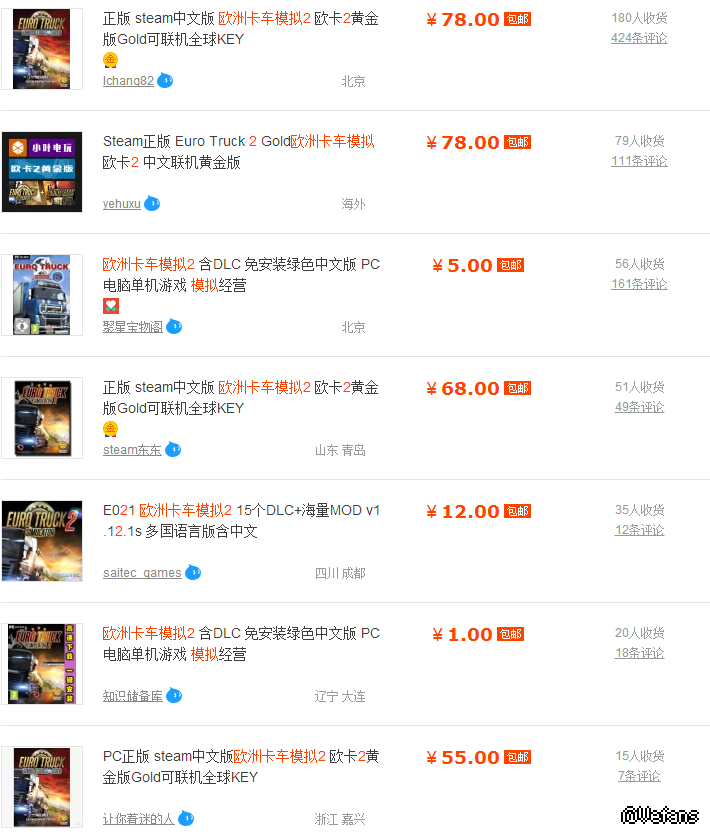Viewport: 710px width, 836px height.
Task: Open the 聚星宝物阁 seller link
Action: 132,327
